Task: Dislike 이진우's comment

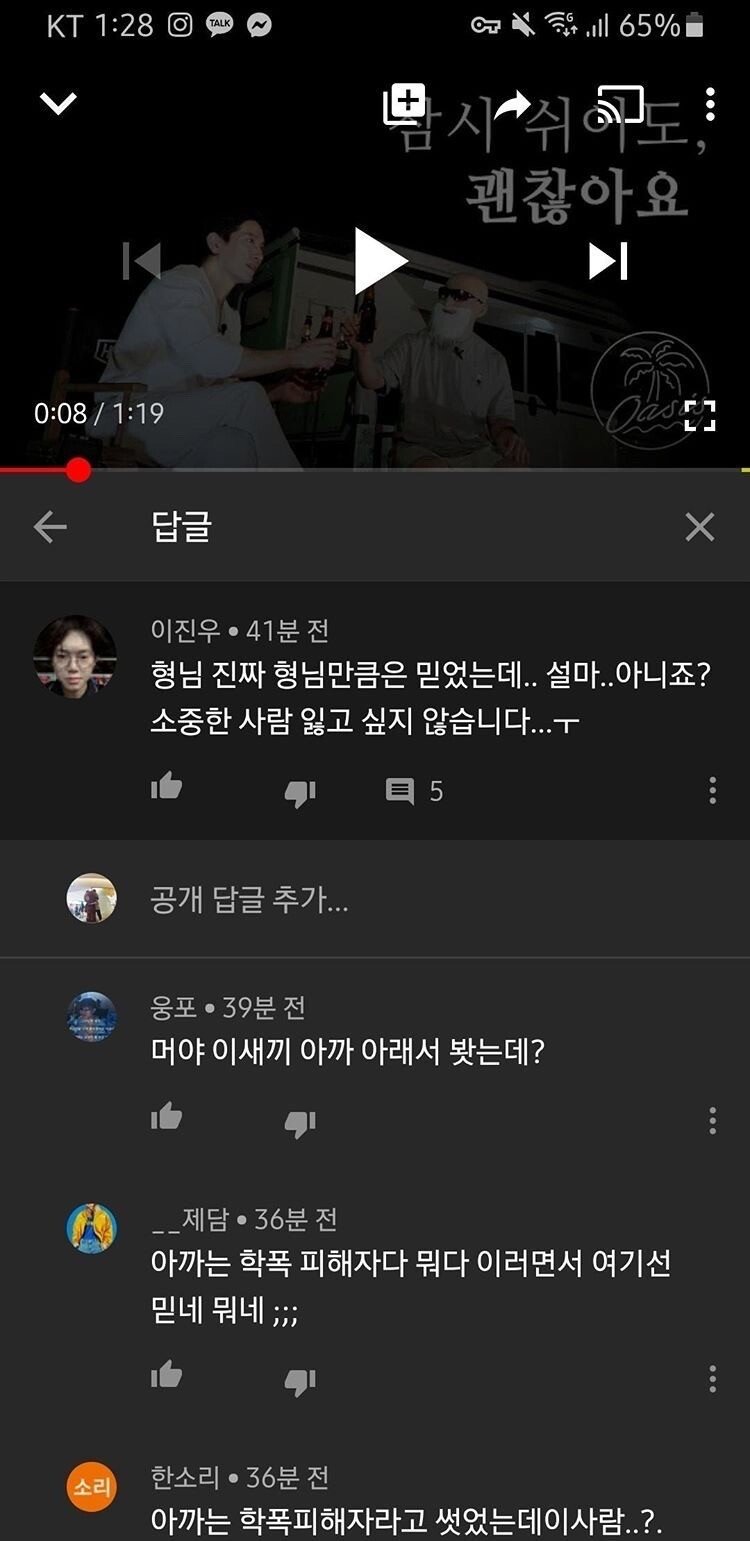Action: click(299, 793)
